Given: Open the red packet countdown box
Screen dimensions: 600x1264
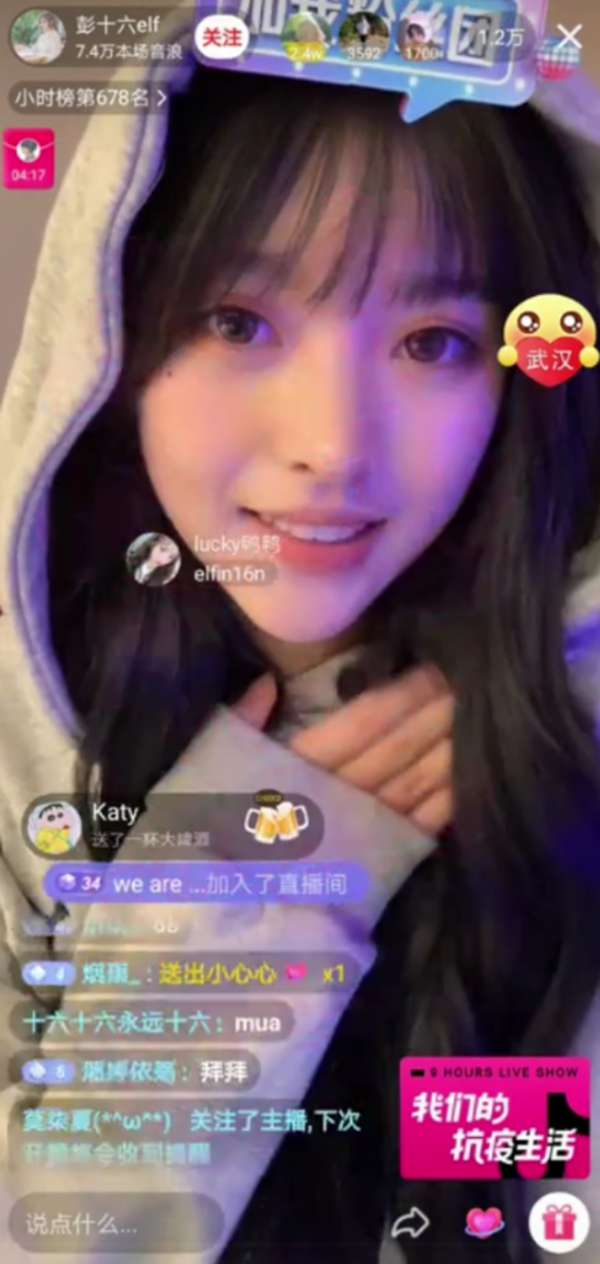Looking at the screenshot, I should 28,158.
